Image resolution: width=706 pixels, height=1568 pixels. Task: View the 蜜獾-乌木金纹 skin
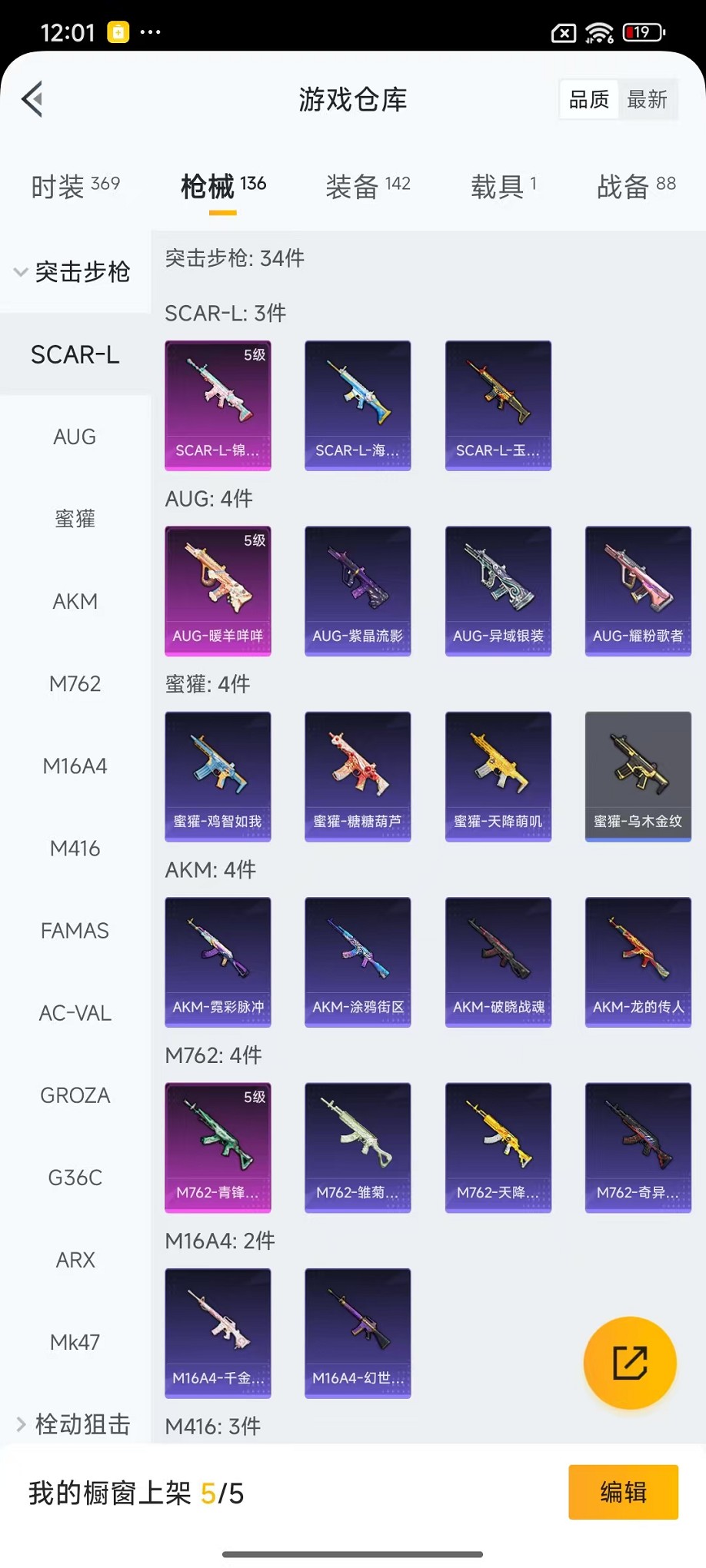pos(638,776)
